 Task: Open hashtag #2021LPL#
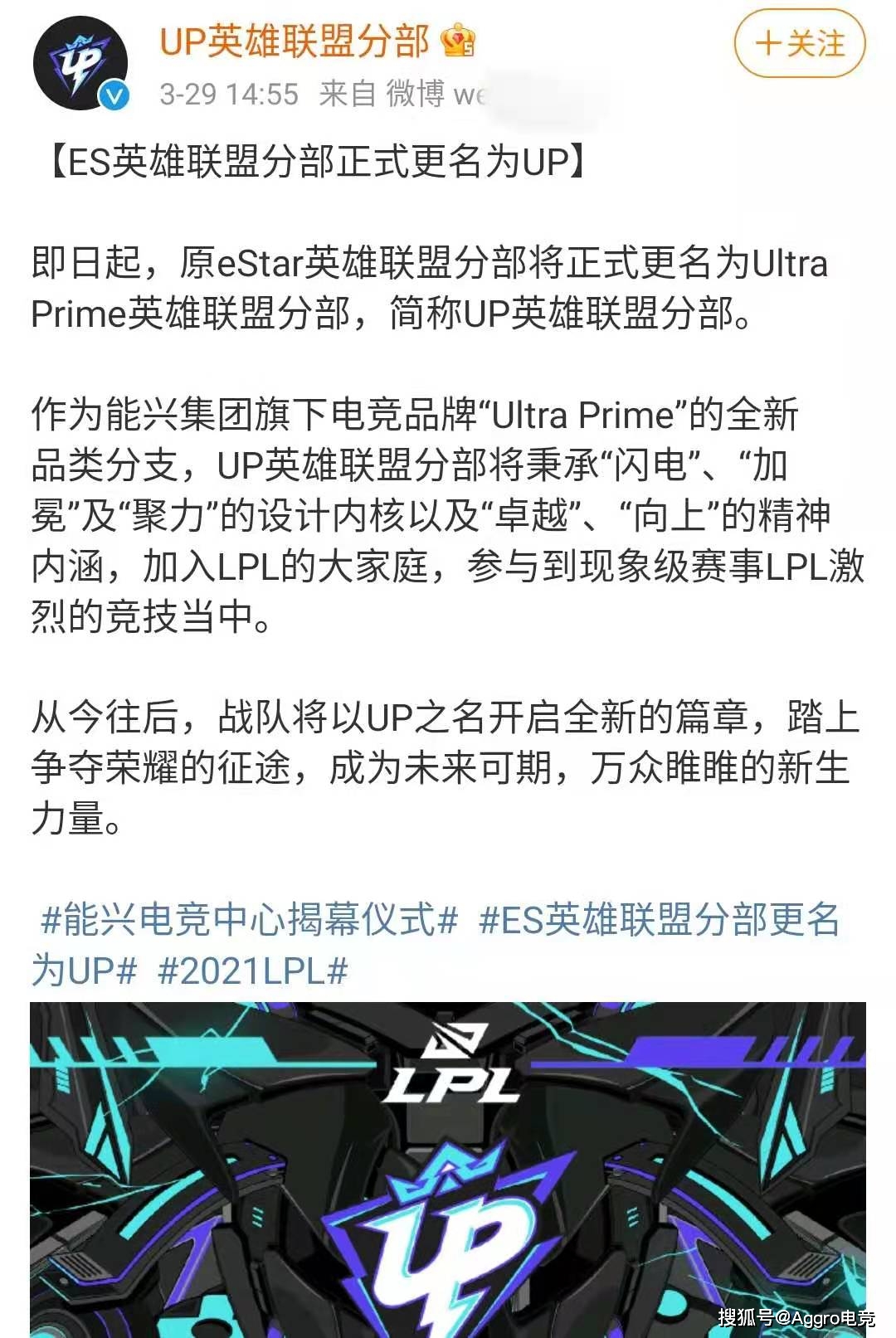[253, 971]
